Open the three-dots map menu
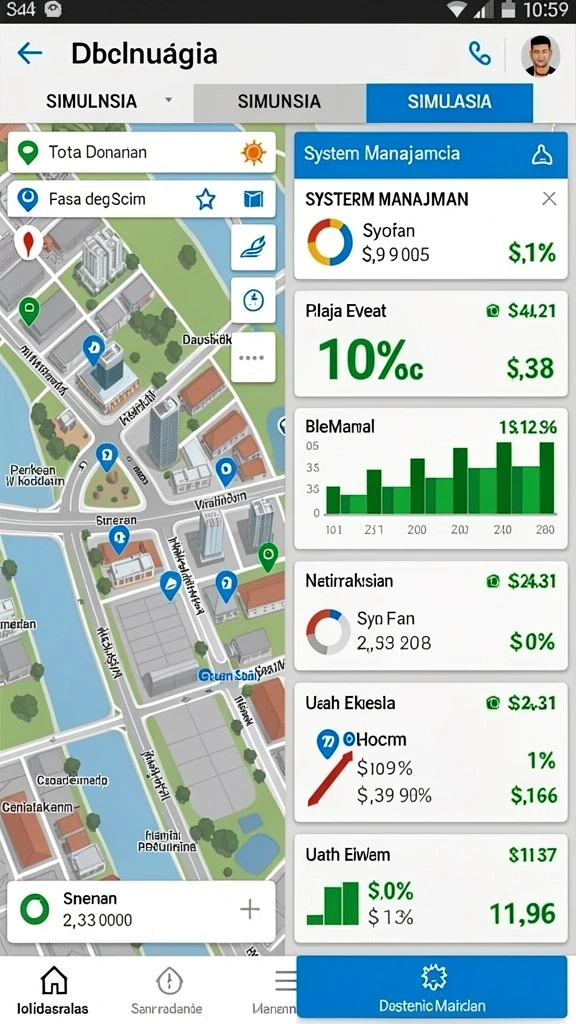This screenshot has width=576, height=1024. [252, 357]
